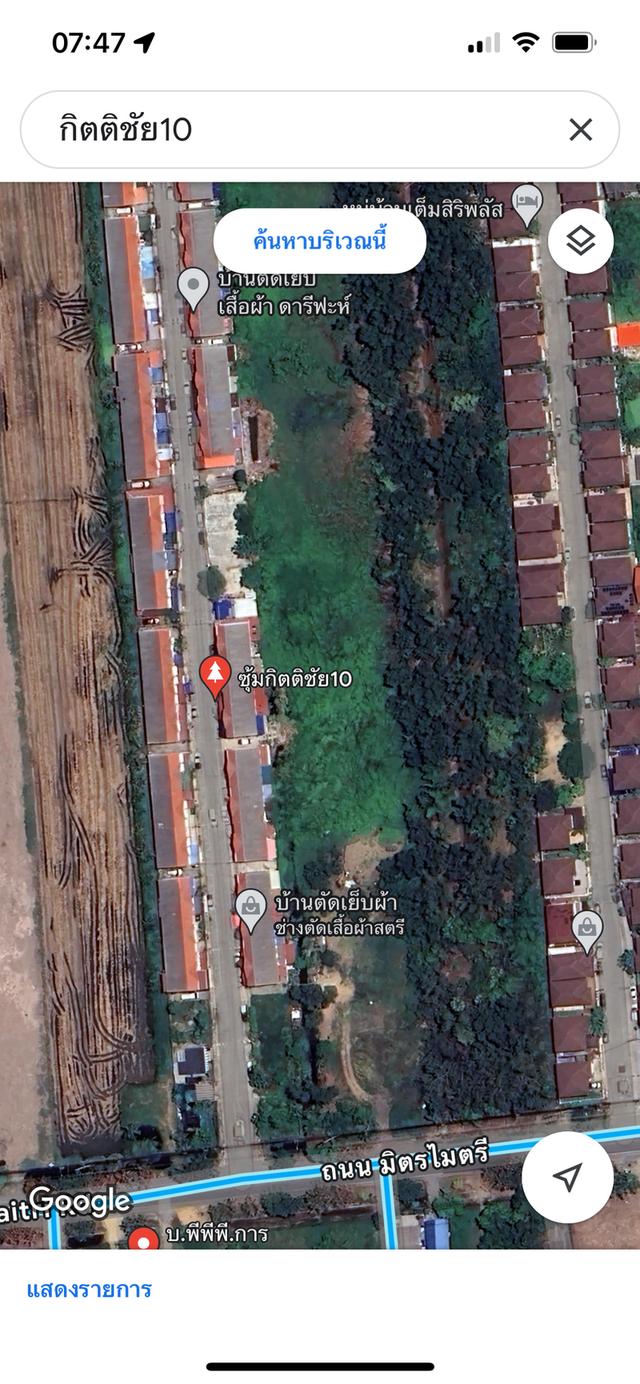The width and height of the screenshot is (640, 1384).
Task: Open the red บ.พีพีพี.การ map pin
Action: point(145,1238)
